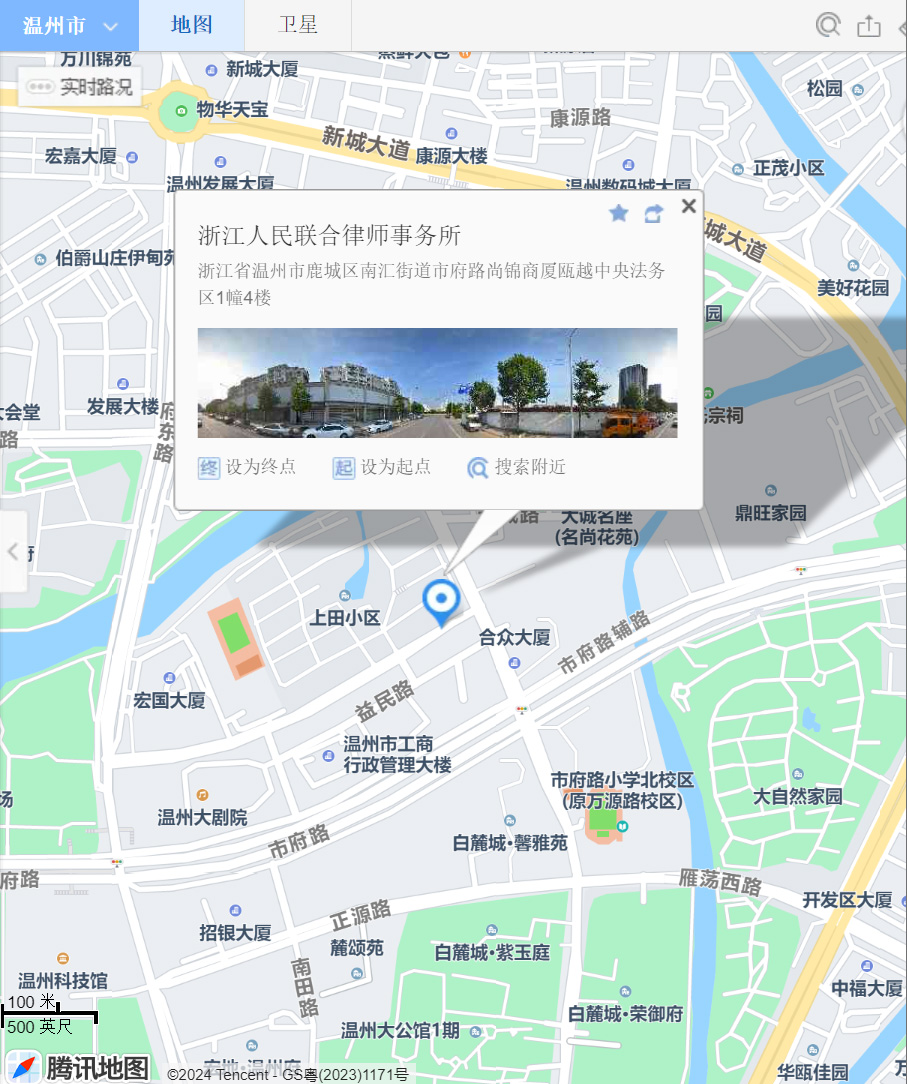Switch to the 地图 map view tab
The width and height of the screenshot is (907, 1084).
(x=191, y=26)
